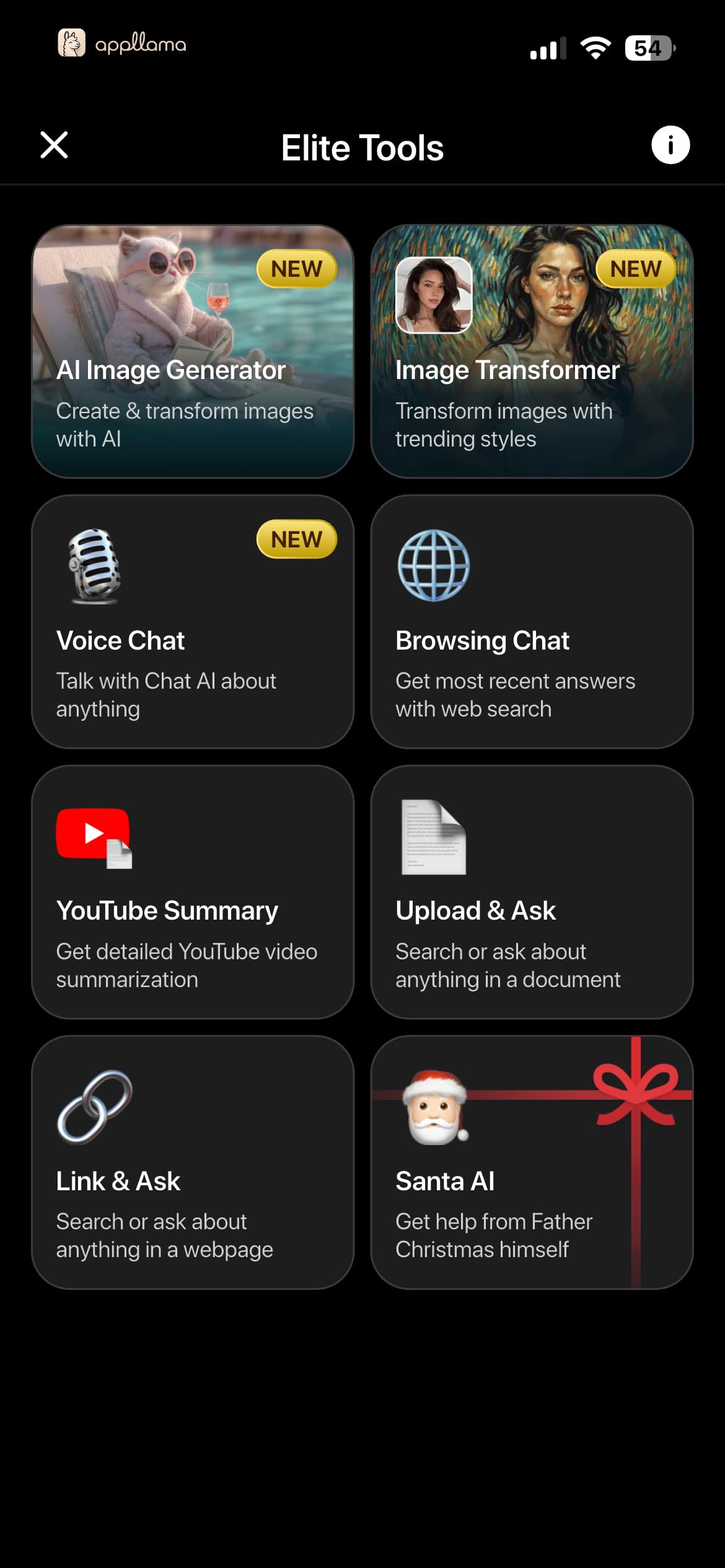Close the Elite Tools screen
The image size is (725, 1568).
point(54,145)
